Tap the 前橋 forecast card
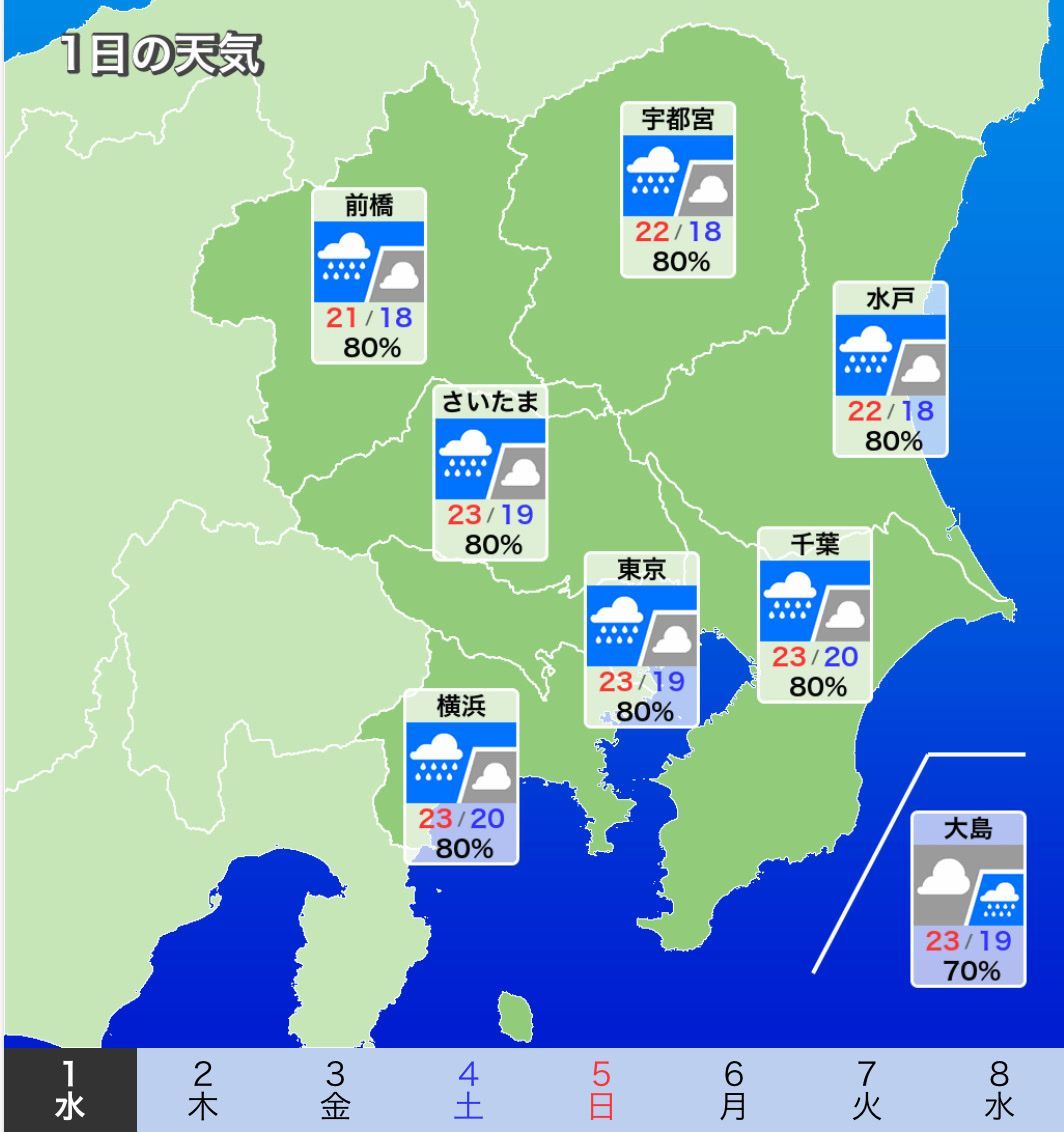Image resolution: width=1064 pixels, height=1132 pixels. click(x=369, y=276)
